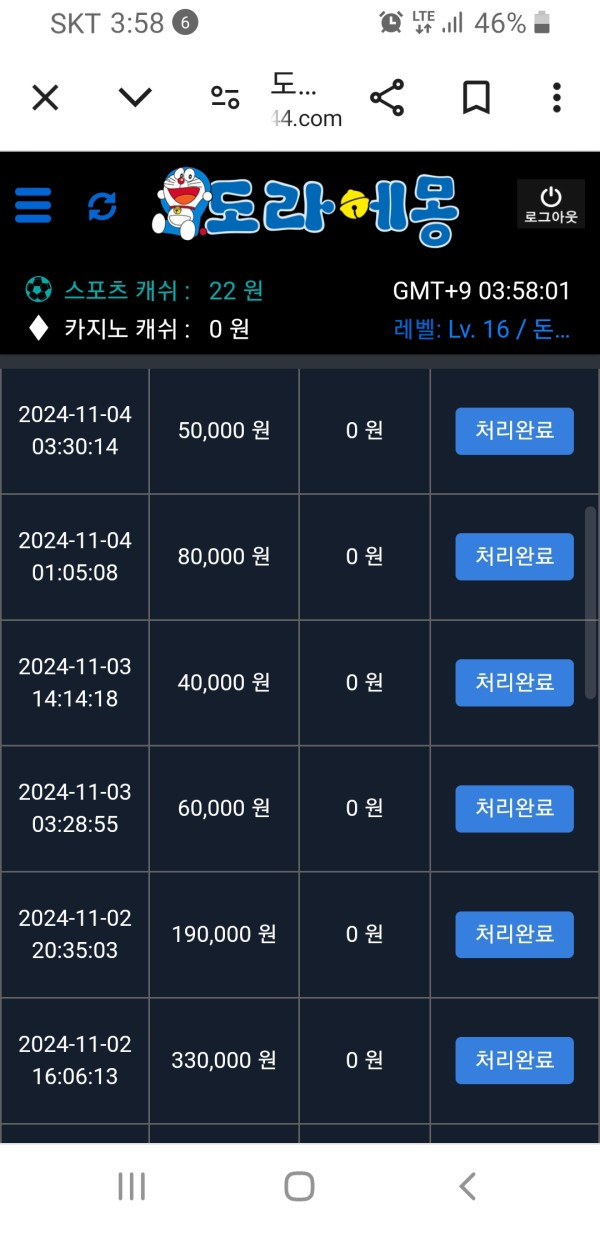
Task: Open the blue hamburger menu
Action: point(33,206)
